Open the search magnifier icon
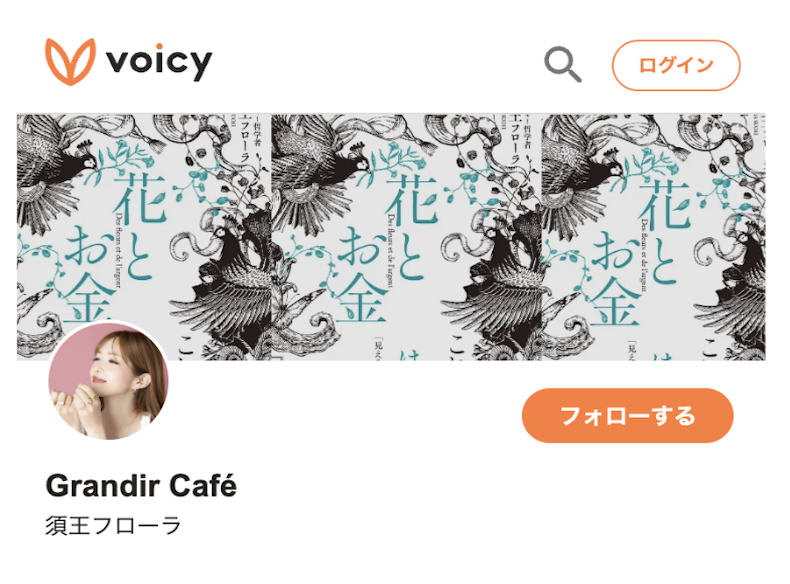This screenshot has height=584, width=790. point(563,65)
